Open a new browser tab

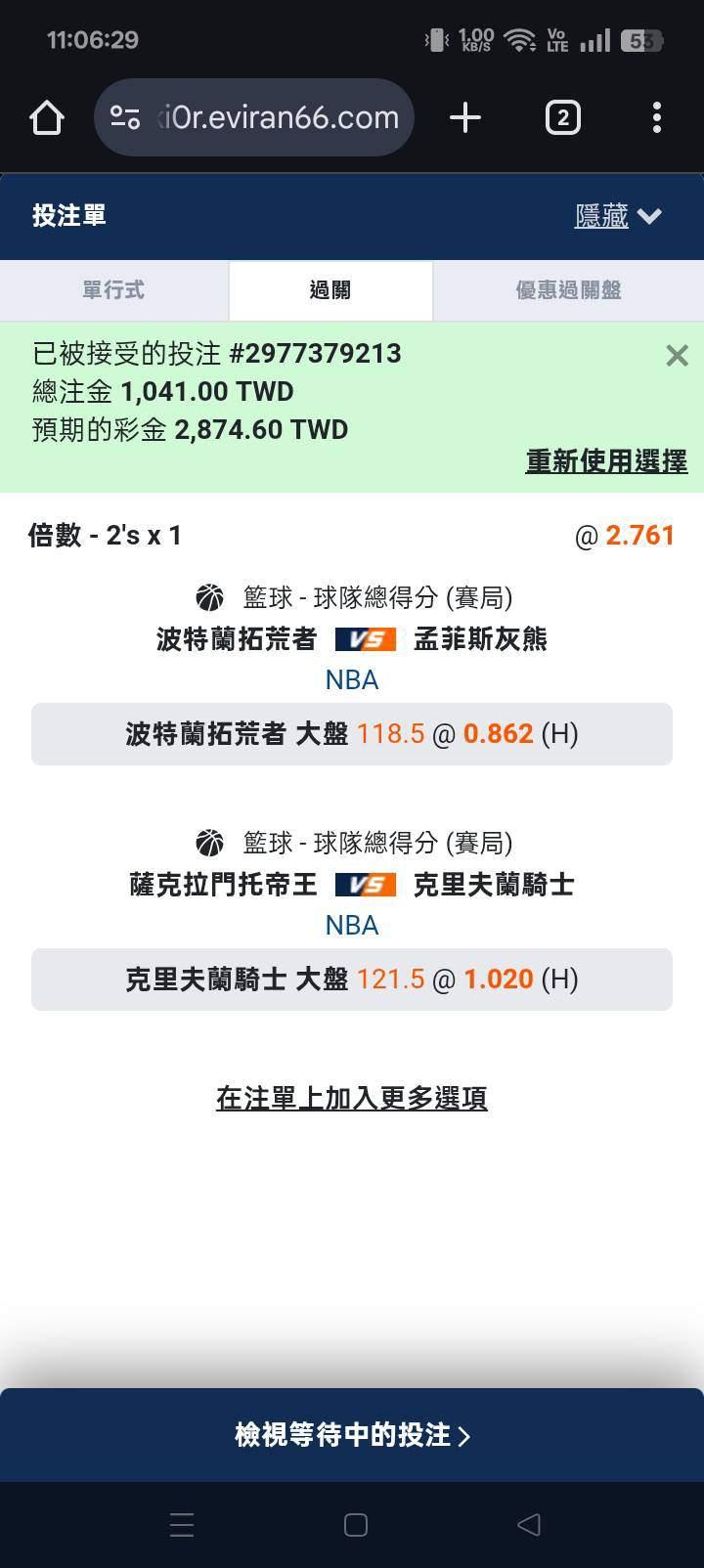(465, 118)
